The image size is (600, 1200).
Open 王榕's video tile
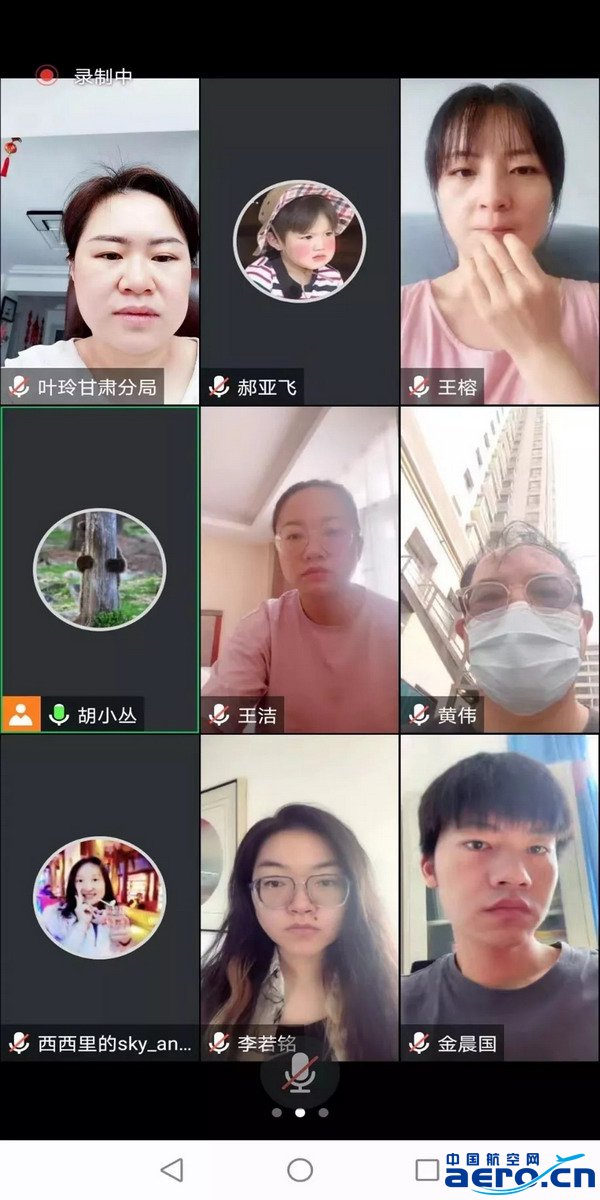(x=500, y=240)
